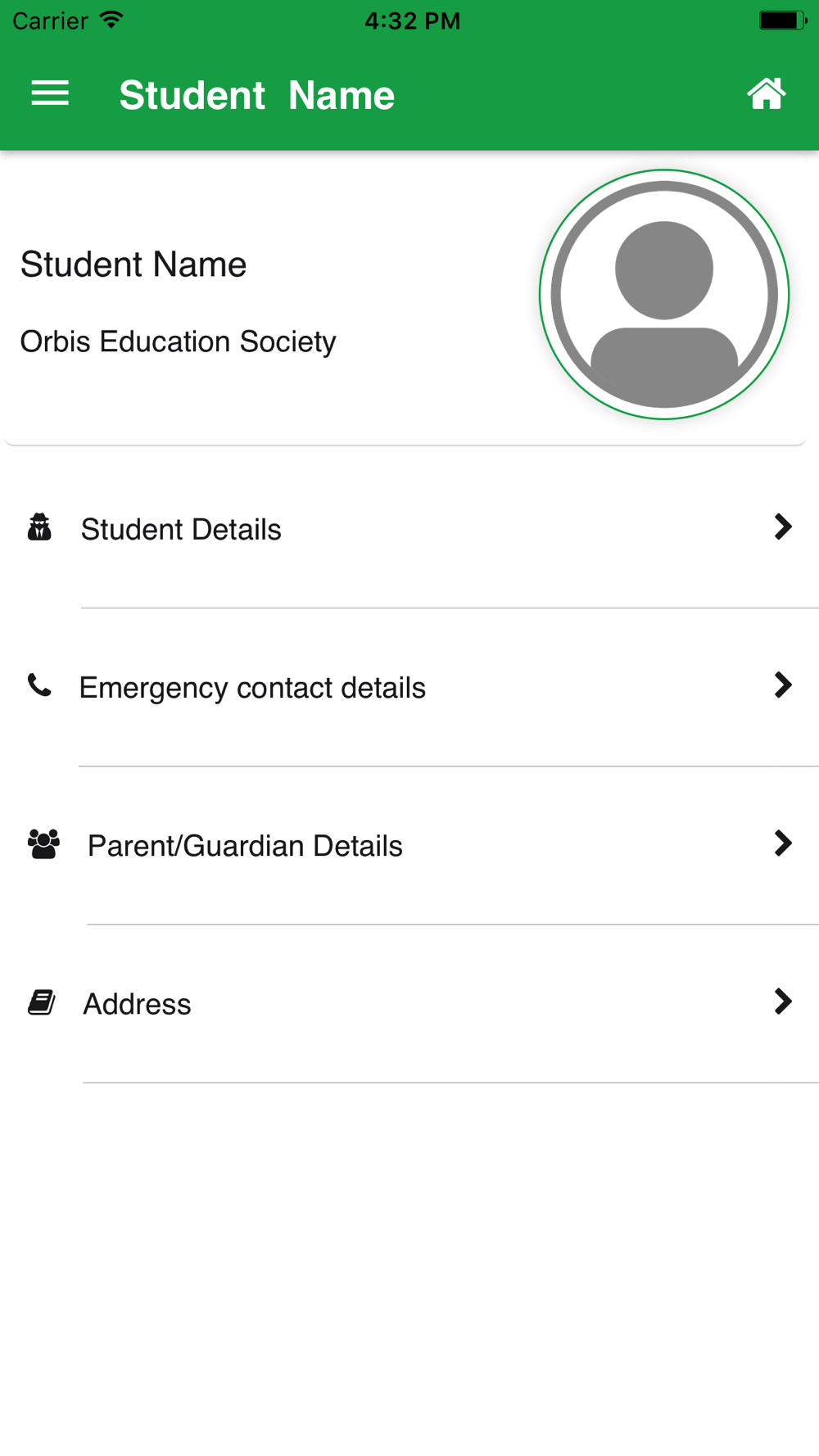Open Parent/Guardian Details
The height and width of the screenshot is (1456, 819).
click(409, 846)
